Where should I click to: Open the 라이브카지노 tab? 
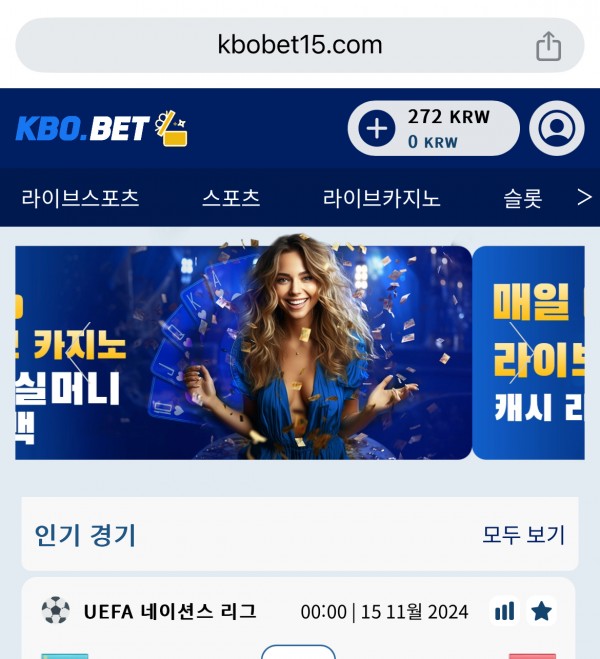click(382, 198)
